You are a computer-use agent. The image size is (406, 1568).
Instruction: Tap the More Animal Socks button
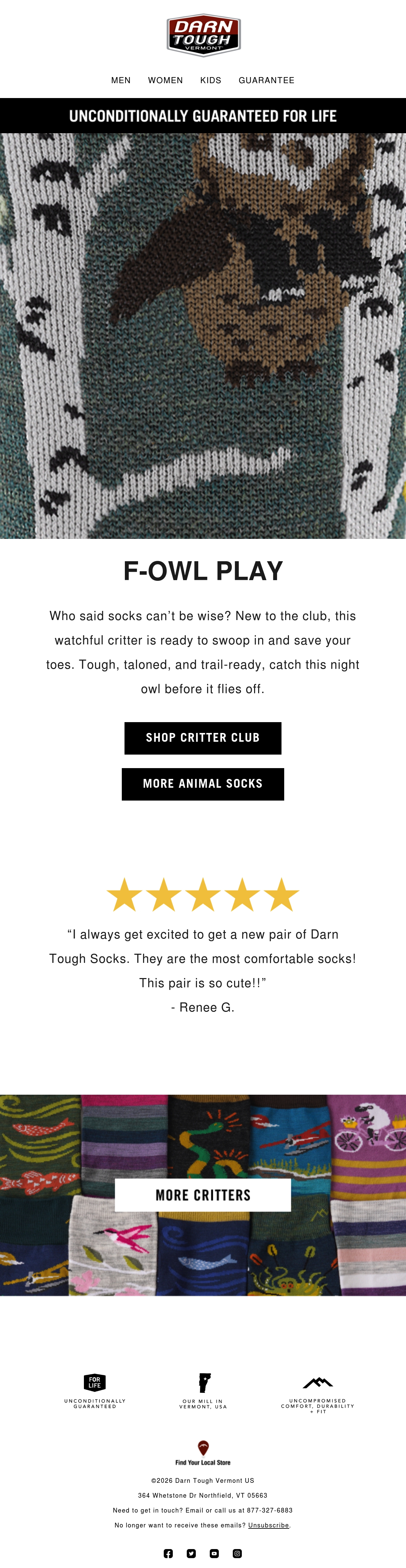coord(203,784)
